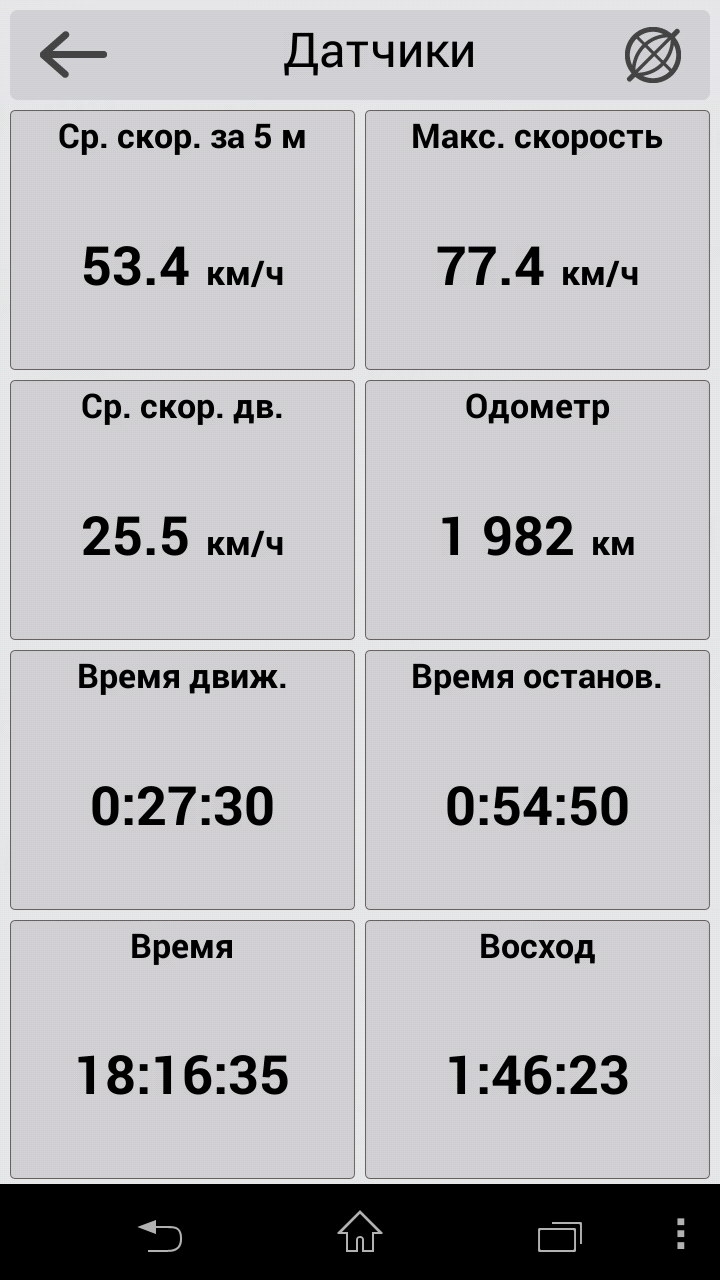Tap the Время clock sensor tile
Screen dimensions: 720x1280
coord(182,1050)
